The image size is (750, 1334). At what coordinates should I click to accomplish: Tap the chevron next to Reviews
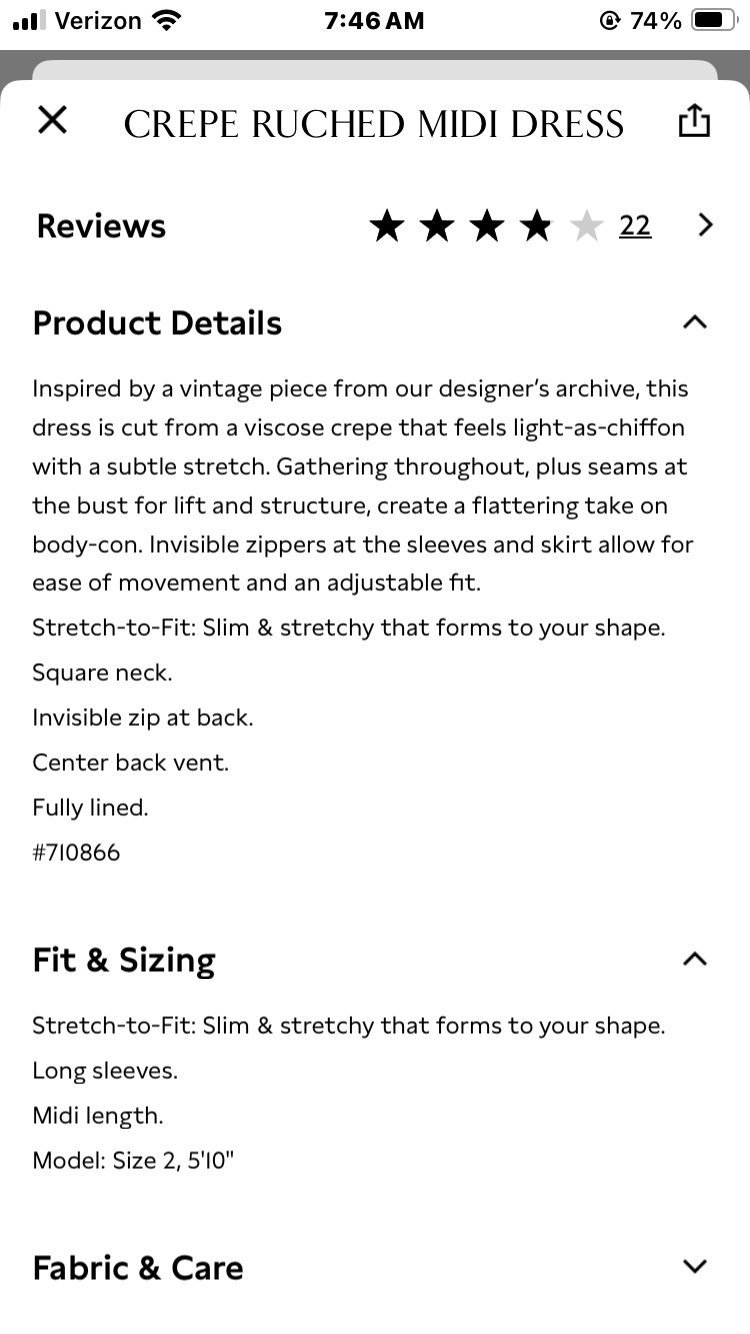705,225
